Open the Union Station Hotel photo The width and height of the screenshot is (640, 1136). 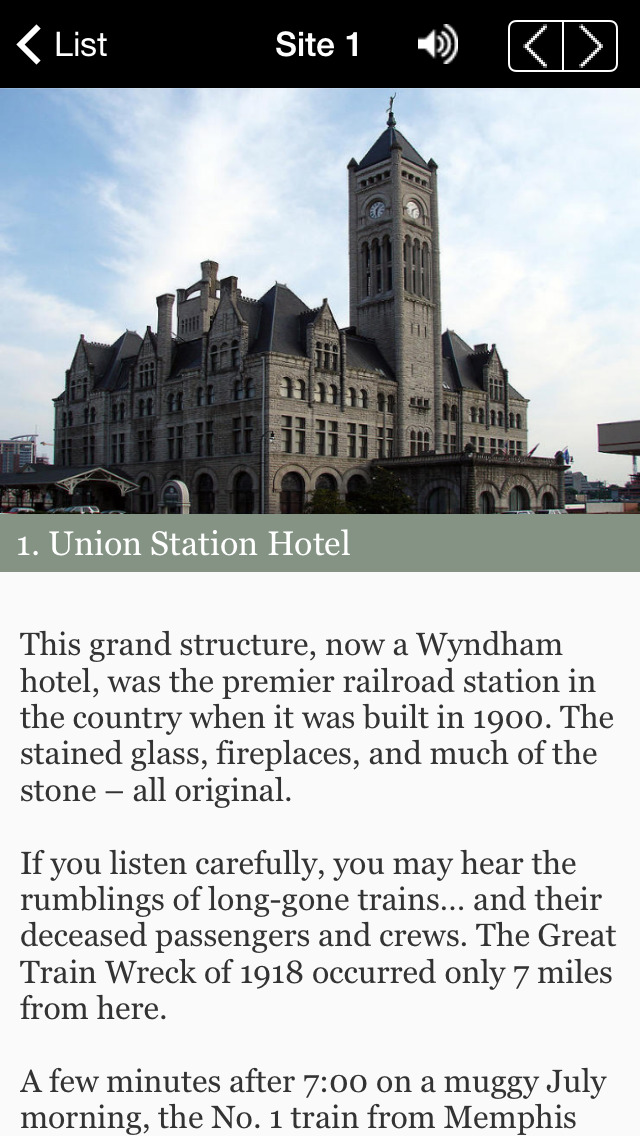(x=320, y=300)
